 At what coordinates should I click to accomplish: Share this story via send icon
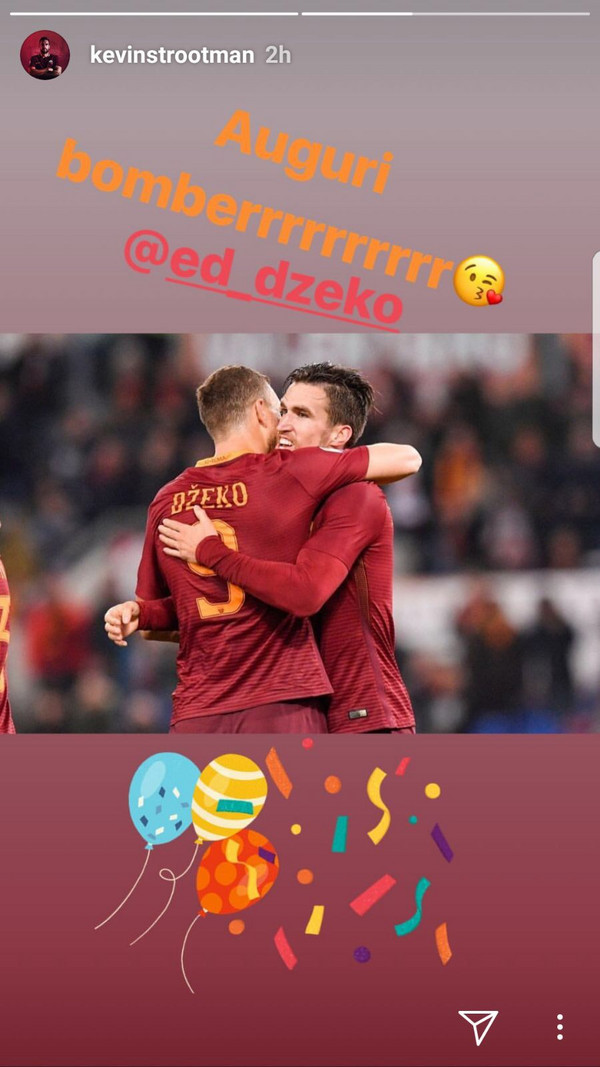(x=478, y=1026)
